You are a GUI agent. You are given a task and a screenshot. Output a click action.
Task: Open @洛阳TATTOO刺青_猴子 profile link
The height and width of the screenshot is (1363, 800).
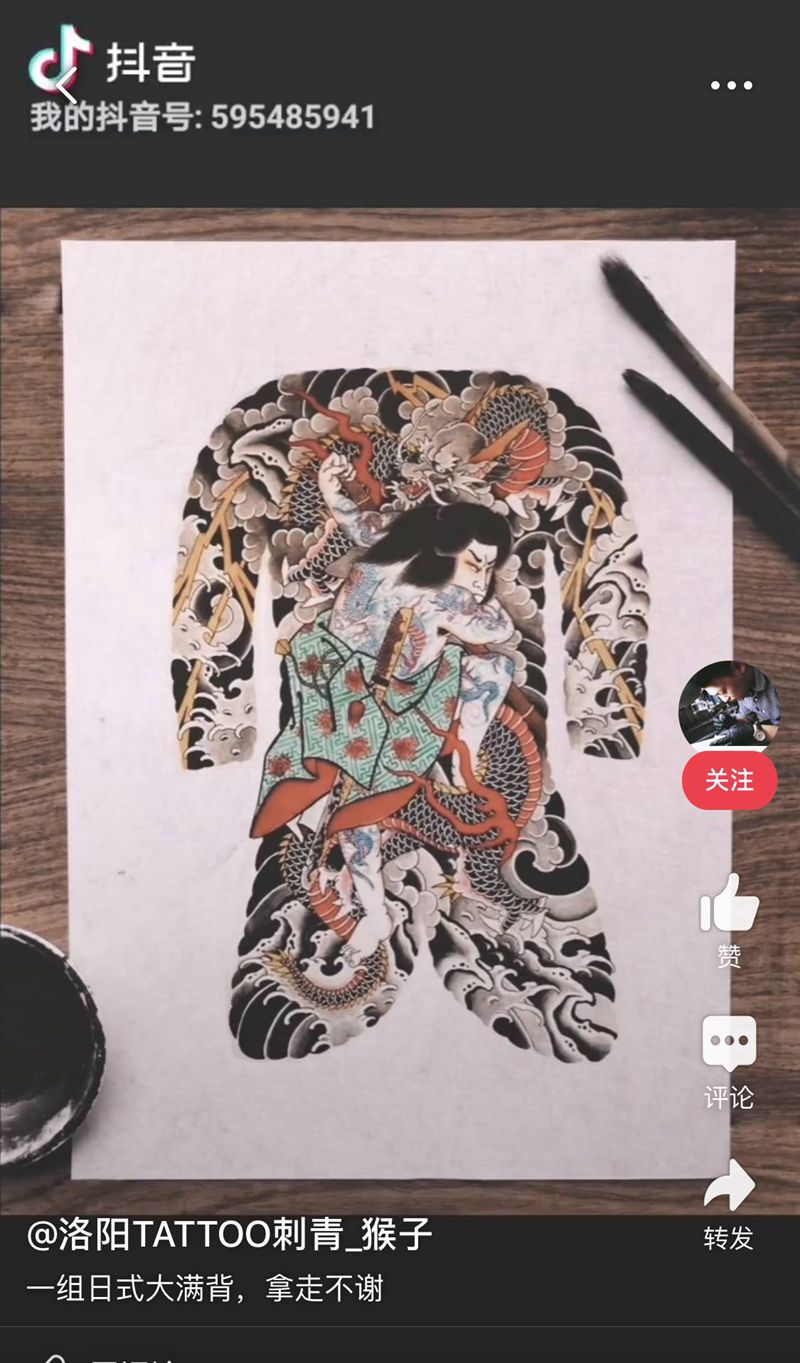[x=229, y=1236]
